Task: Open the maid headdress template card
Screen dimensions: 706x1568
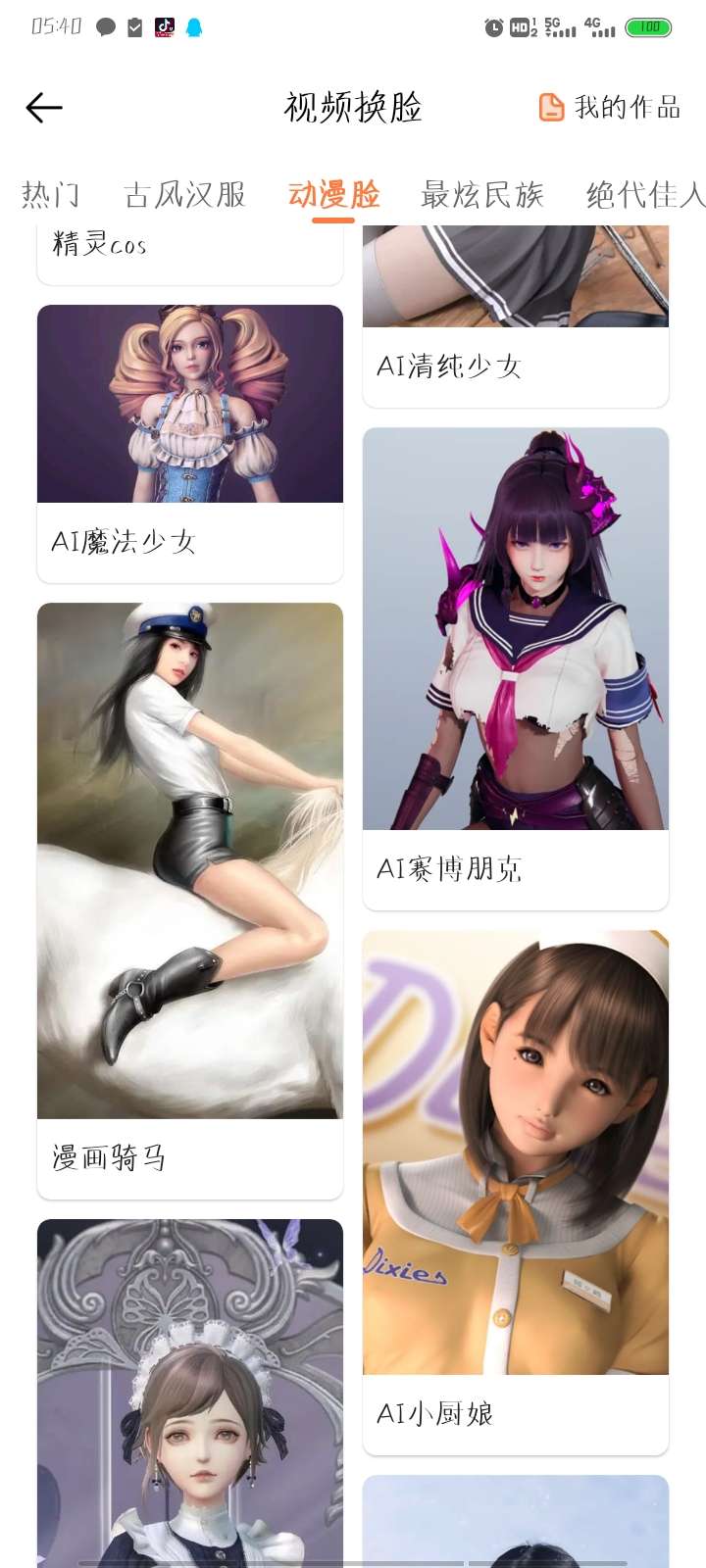Action: click(x=190, y=1392)
